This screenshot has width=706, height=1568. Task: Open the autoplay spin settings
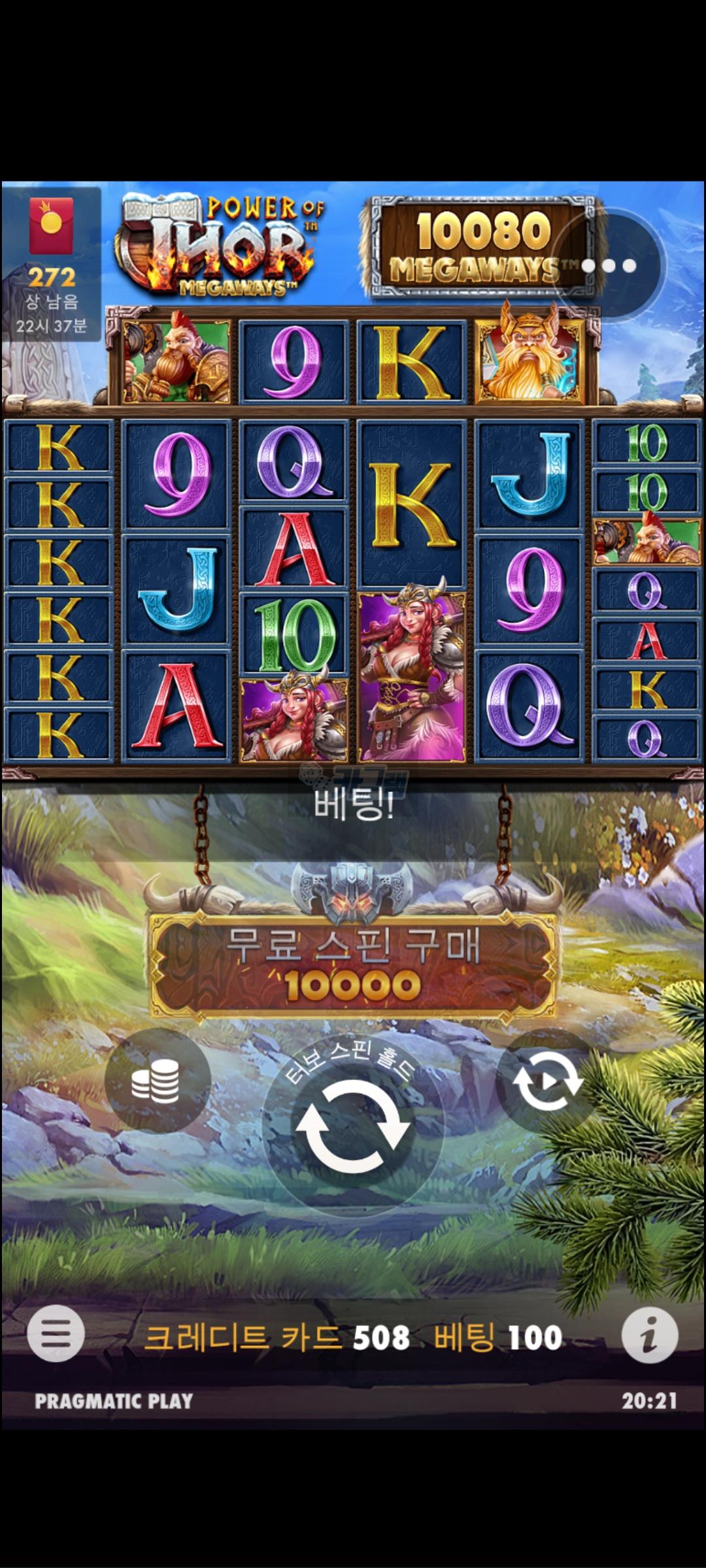tap(548, 1081)
